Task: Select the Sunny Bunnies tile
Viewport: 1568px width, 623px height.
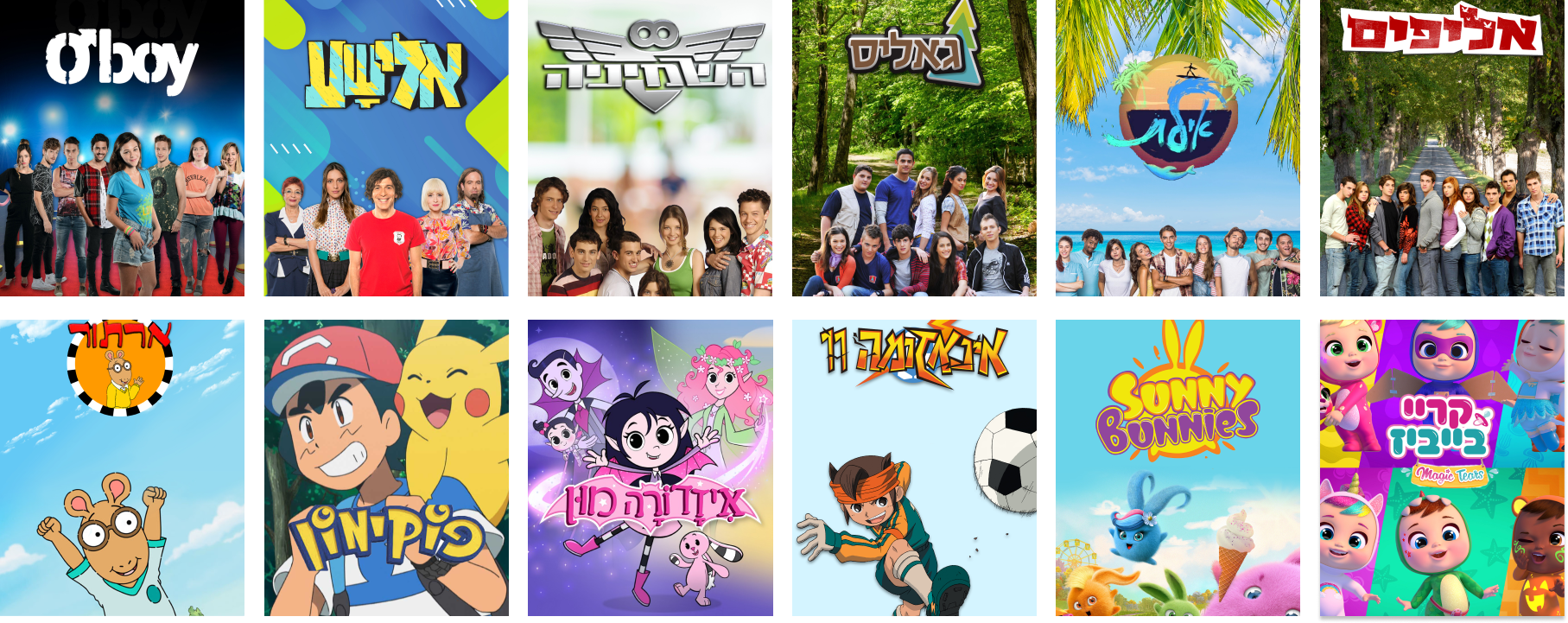Action: coord(1178,467)
